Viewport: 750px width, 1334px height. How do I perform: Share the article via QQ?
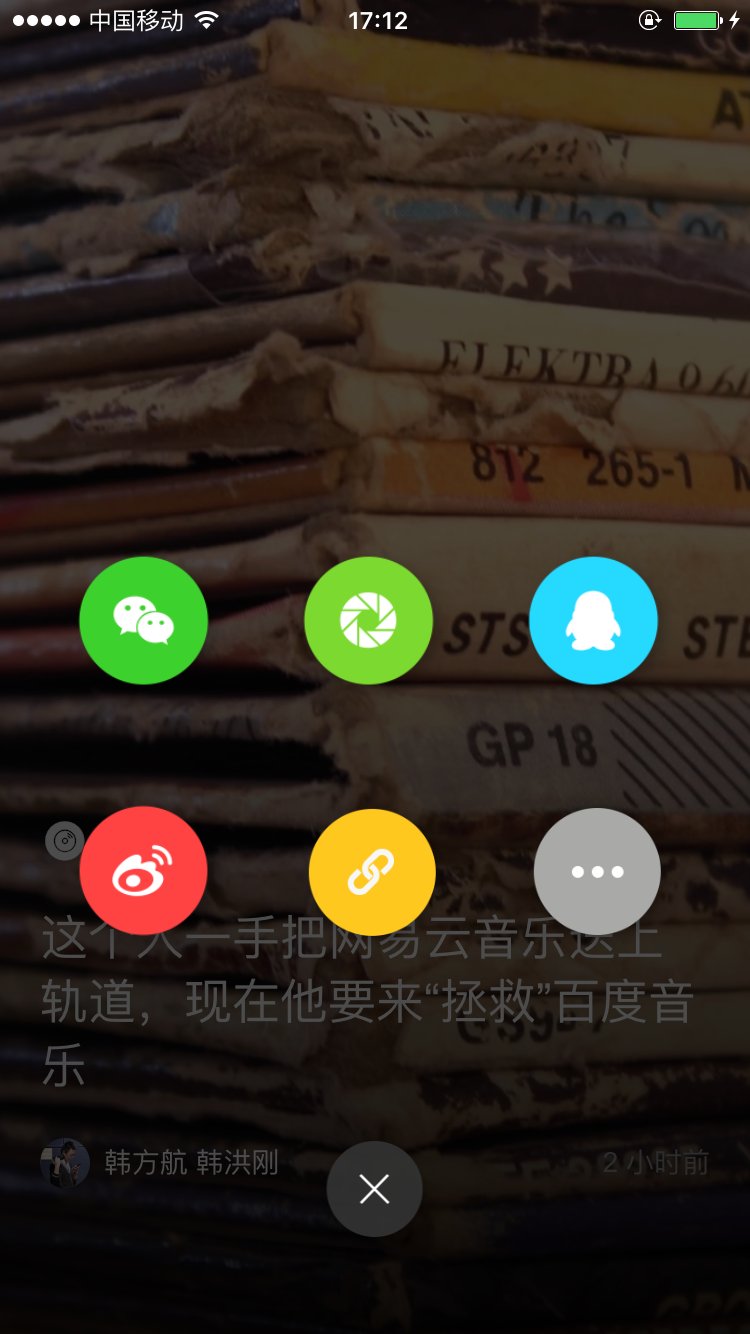point(594,620)
